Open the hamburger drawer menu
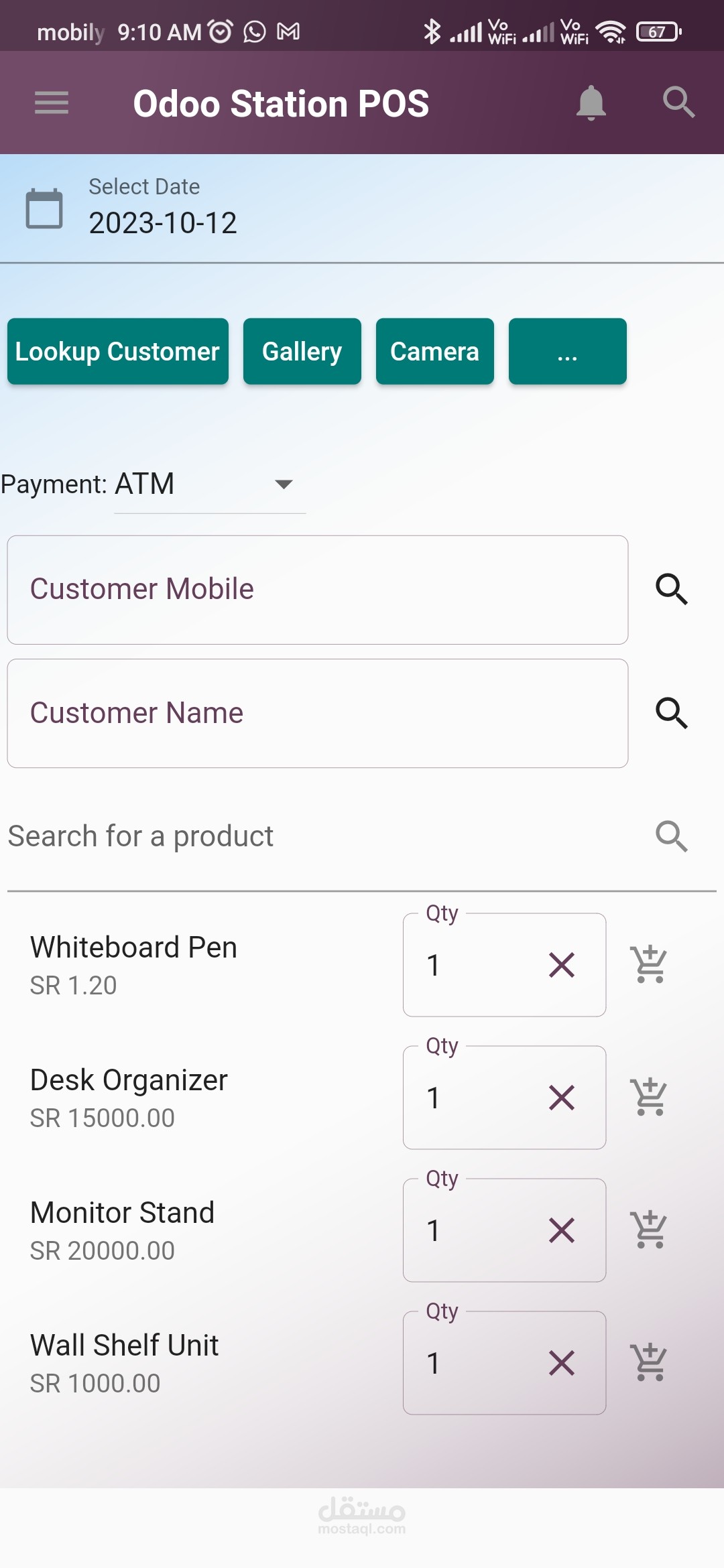The image size is (724, 1568). 52,103
